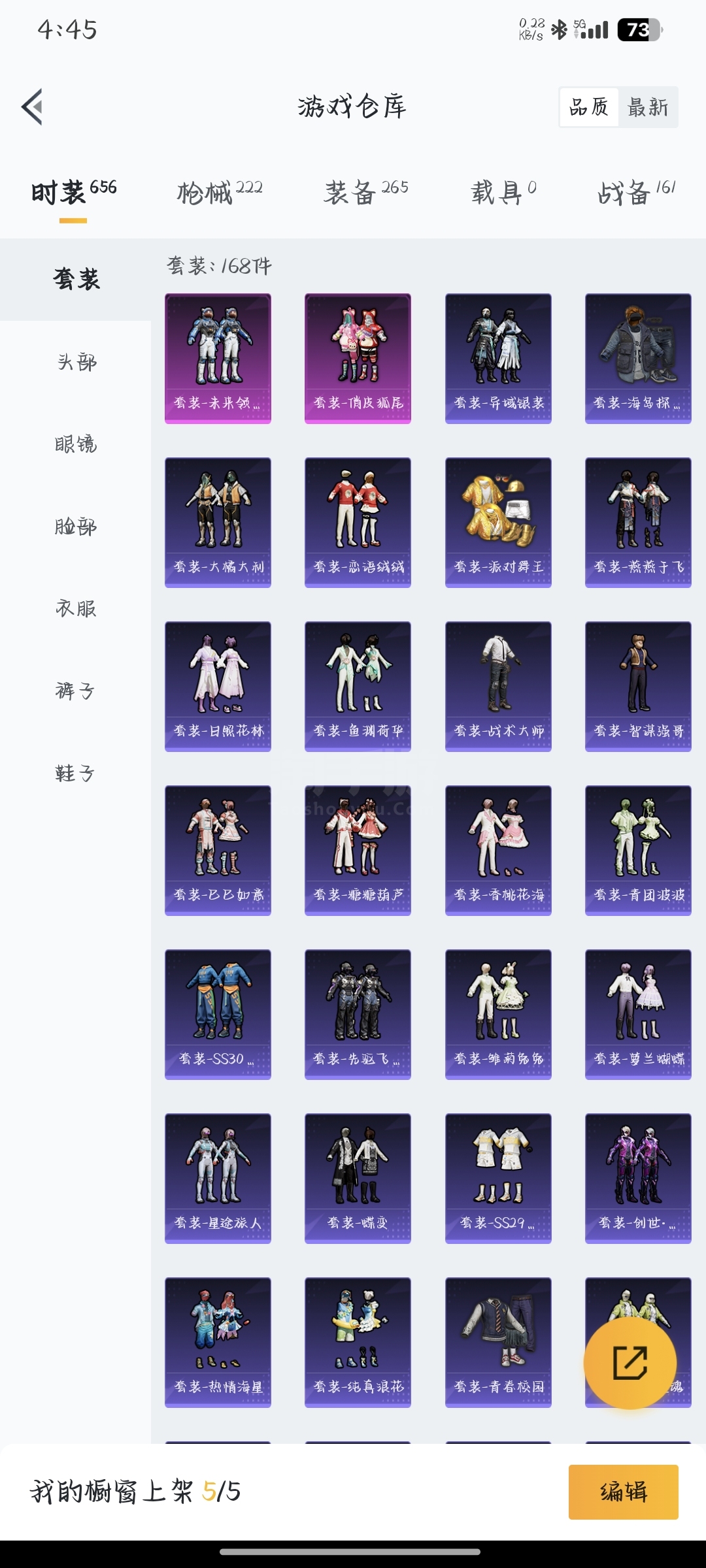The height and width of the screenshot is (1568, 706).
Task: Open the 载具 tab
Action: point(503,192)
